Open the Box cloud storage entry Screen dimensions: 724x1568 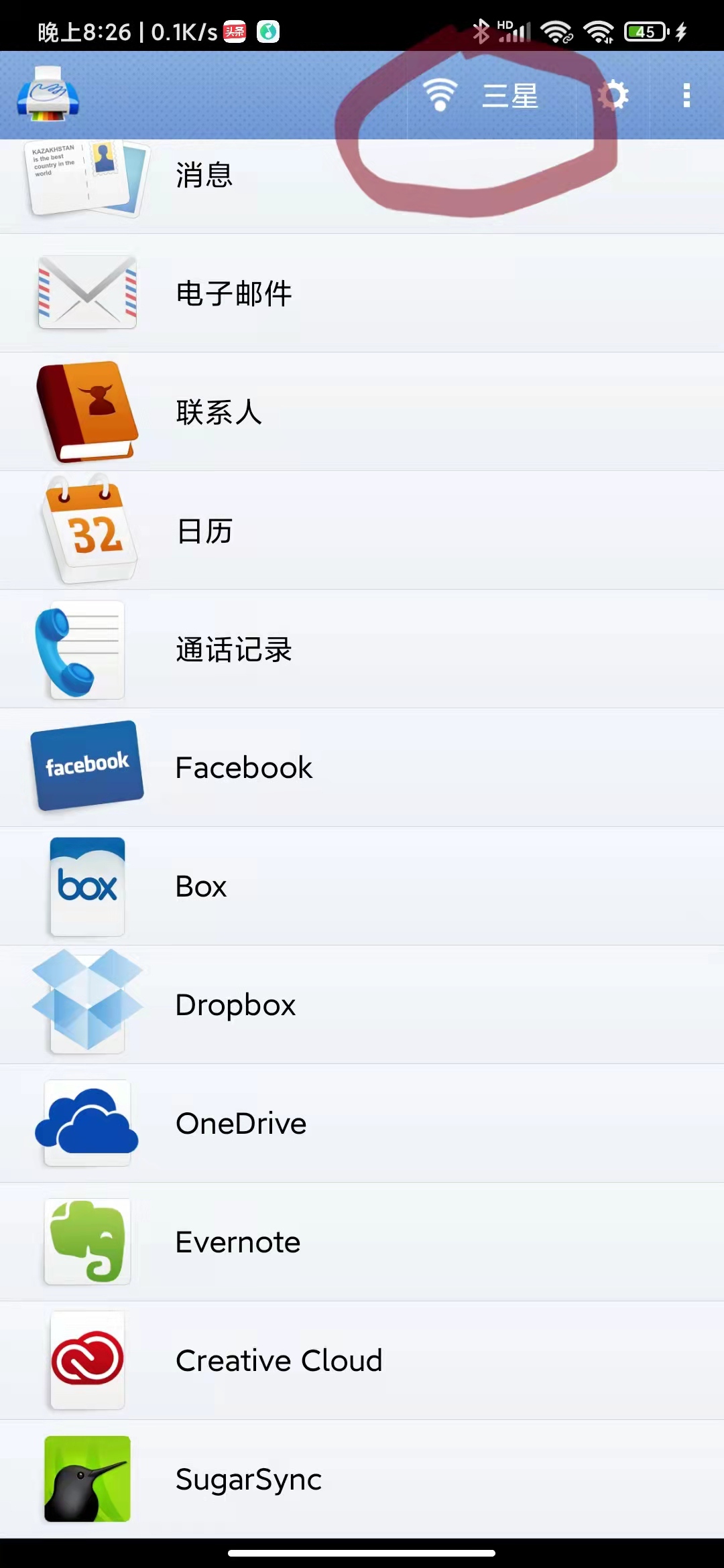pos(86,886)
